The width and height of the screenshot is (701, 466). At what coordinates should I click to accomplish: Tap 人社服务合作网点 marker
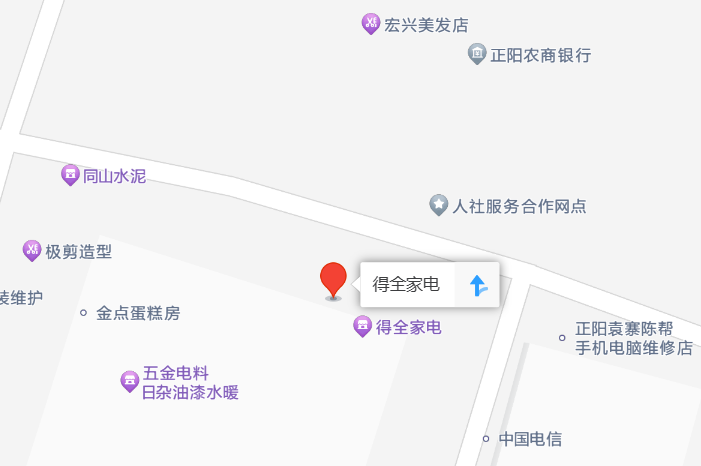tap(439, 206)
